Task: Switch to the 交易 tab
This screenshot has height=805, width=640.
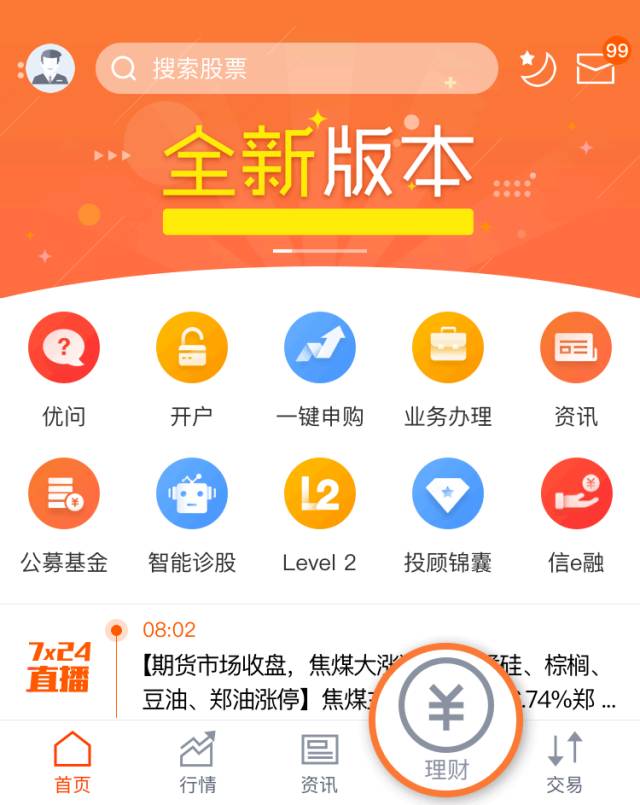Action: click(565, 762)
